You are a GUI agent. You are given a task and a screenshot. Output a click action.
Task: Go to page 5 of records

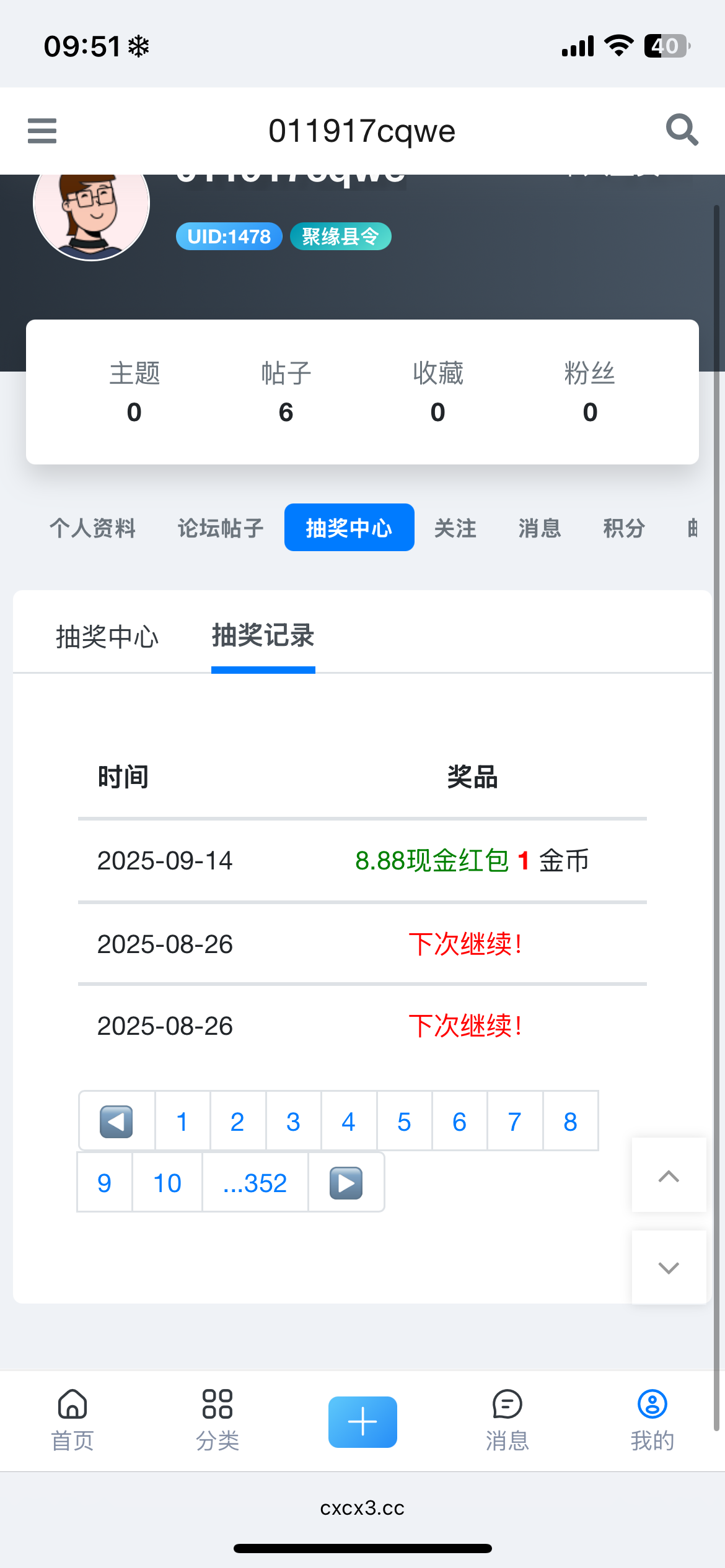404,1122
